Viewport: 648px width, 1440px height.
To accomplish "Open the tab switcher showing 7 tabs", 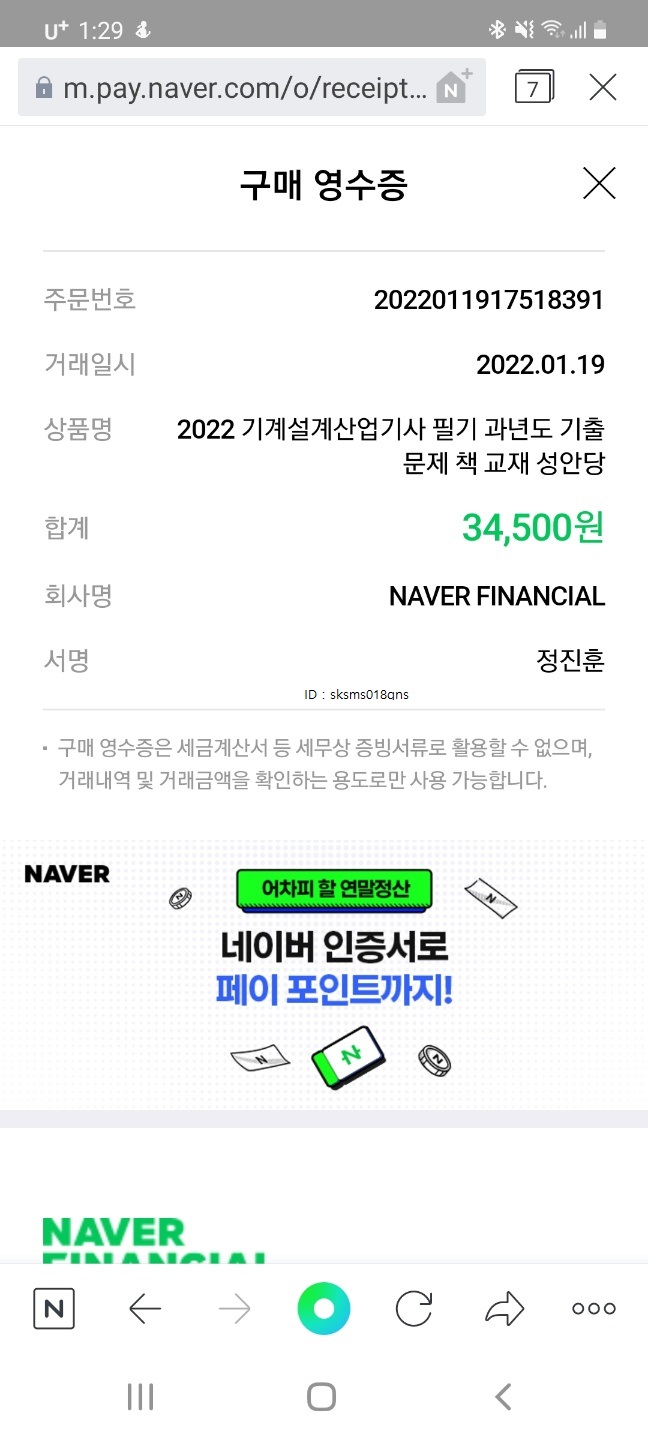I will [x=533, y=88].
